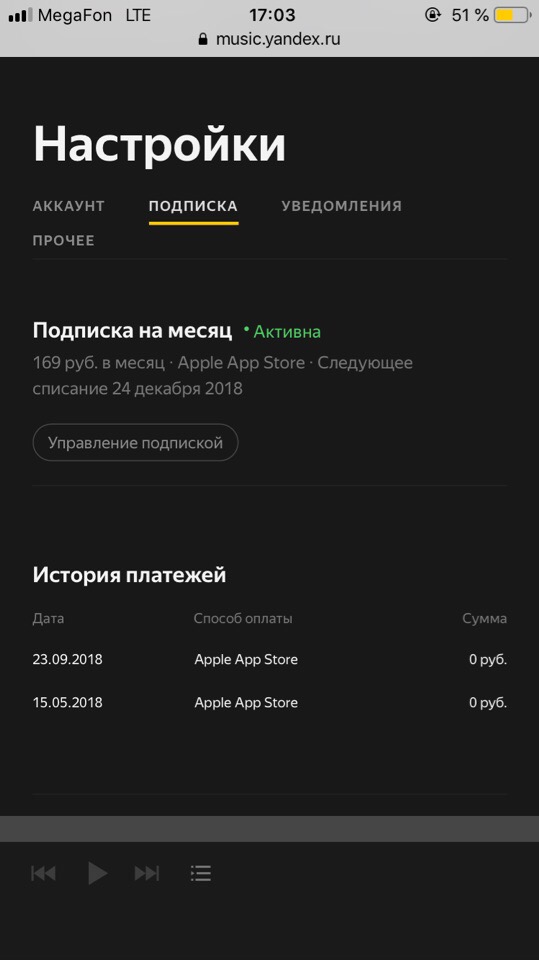
Task: Go to the Прочее tab
Action: pos(64,241)
